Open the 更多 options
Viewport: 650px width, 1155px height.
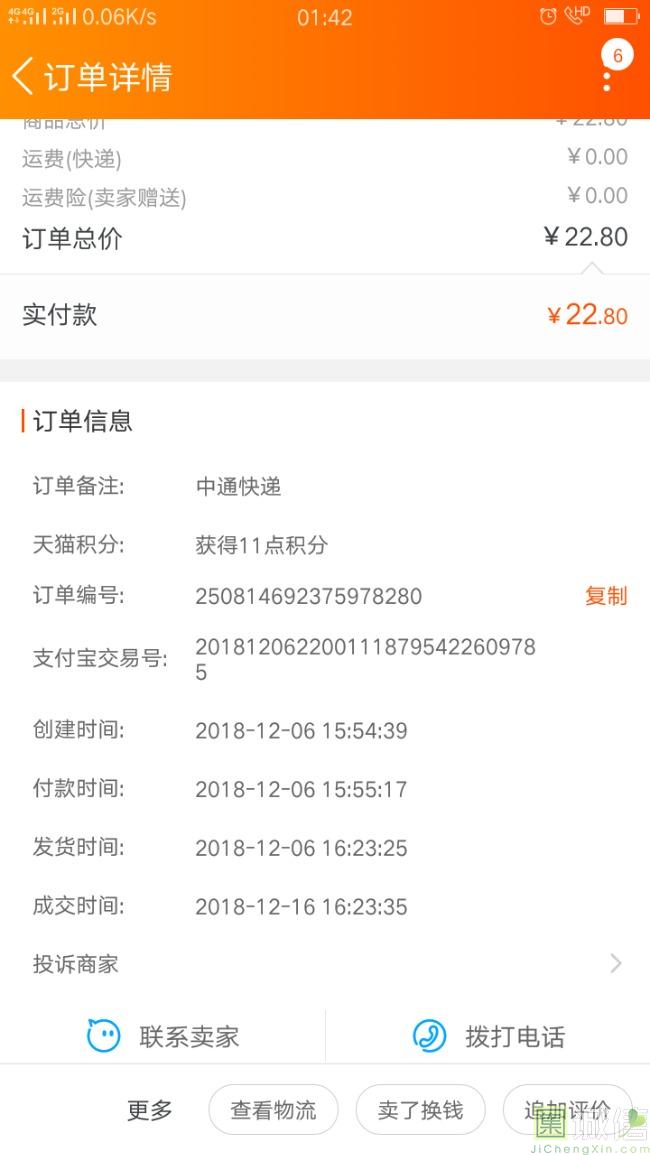pyautogui.click(x=150, y=1109)
